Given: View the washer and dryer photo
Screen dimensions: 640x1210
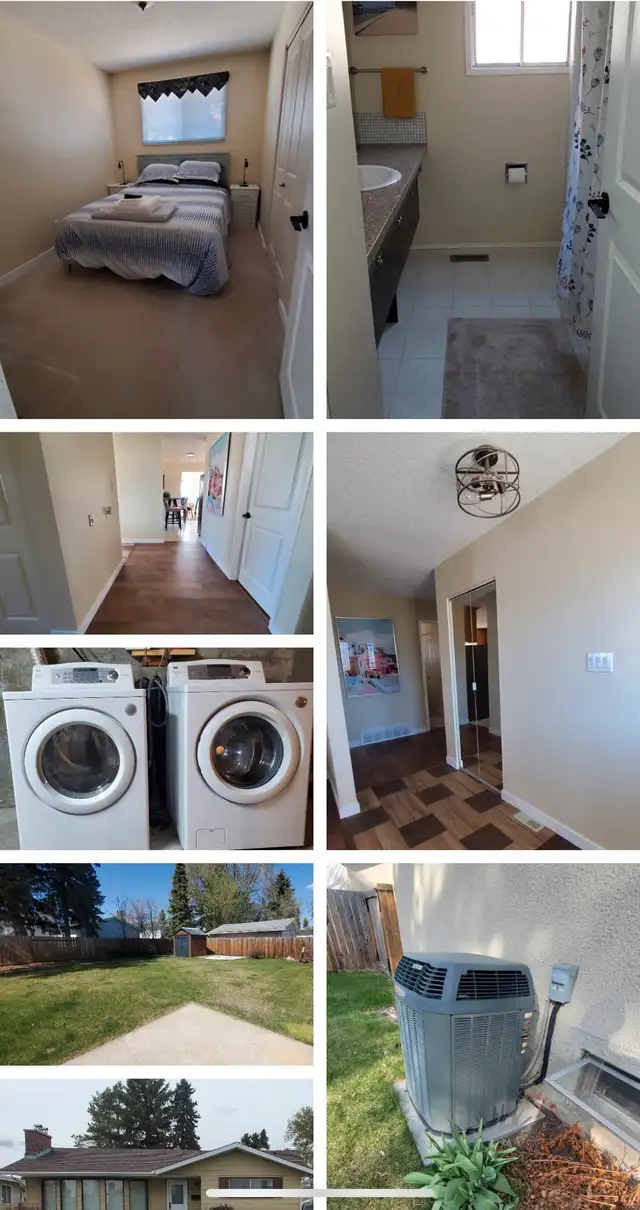Looking at the screenshot, I should pyautogui.click(x=156, y=748).
